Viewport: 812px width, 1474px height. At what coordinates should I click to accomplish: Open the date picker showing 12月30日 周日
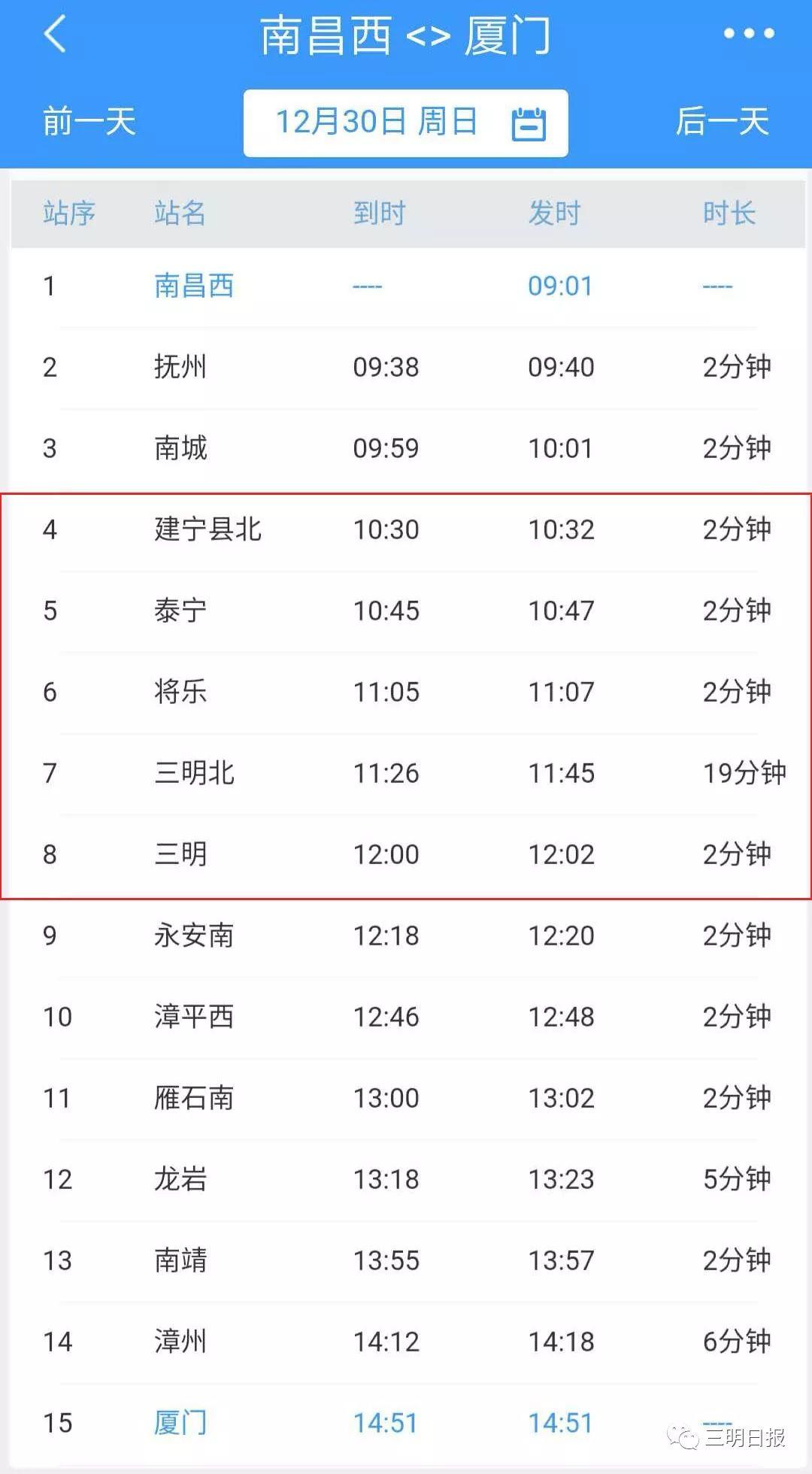[406, 123]
